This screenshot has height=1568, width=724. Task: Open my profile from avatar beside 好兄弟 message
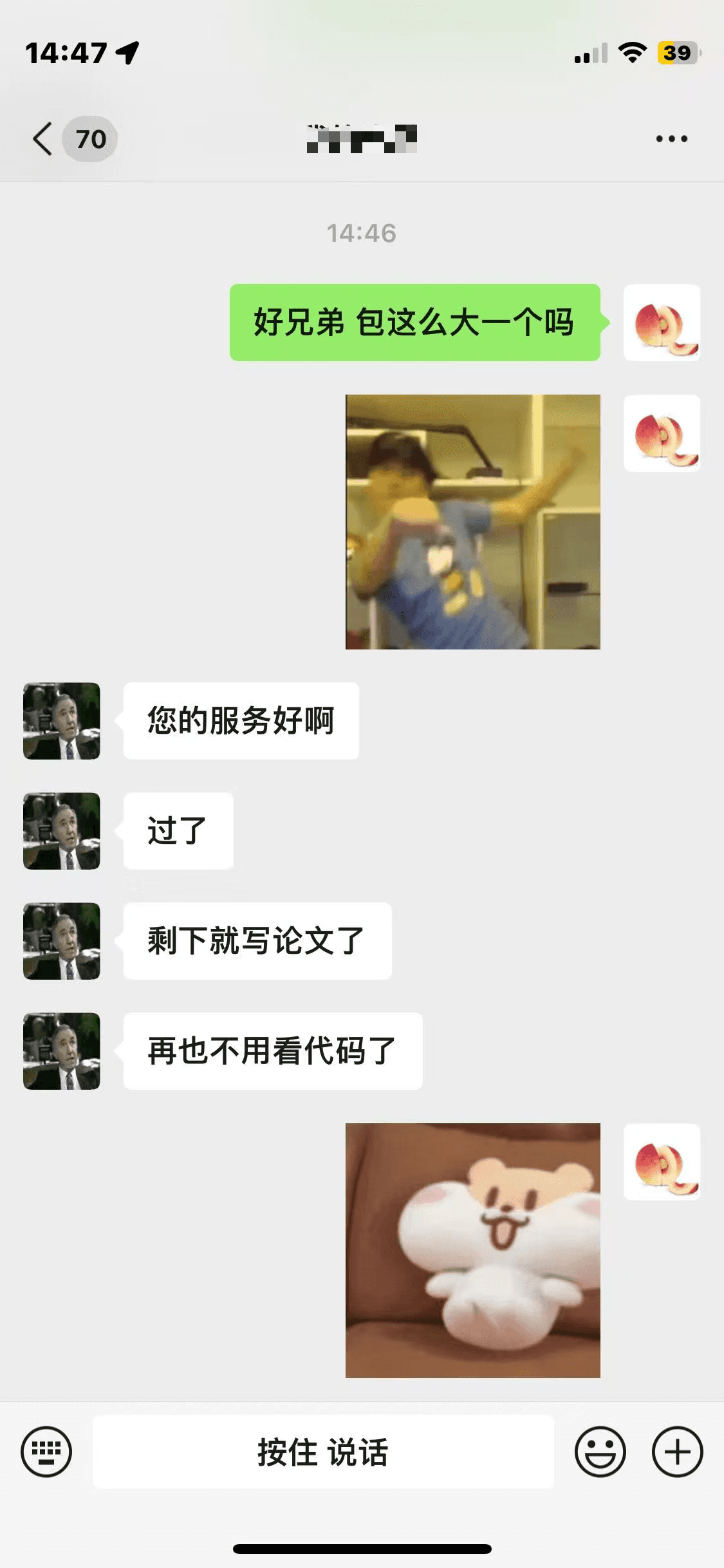(x=662, y=322)
